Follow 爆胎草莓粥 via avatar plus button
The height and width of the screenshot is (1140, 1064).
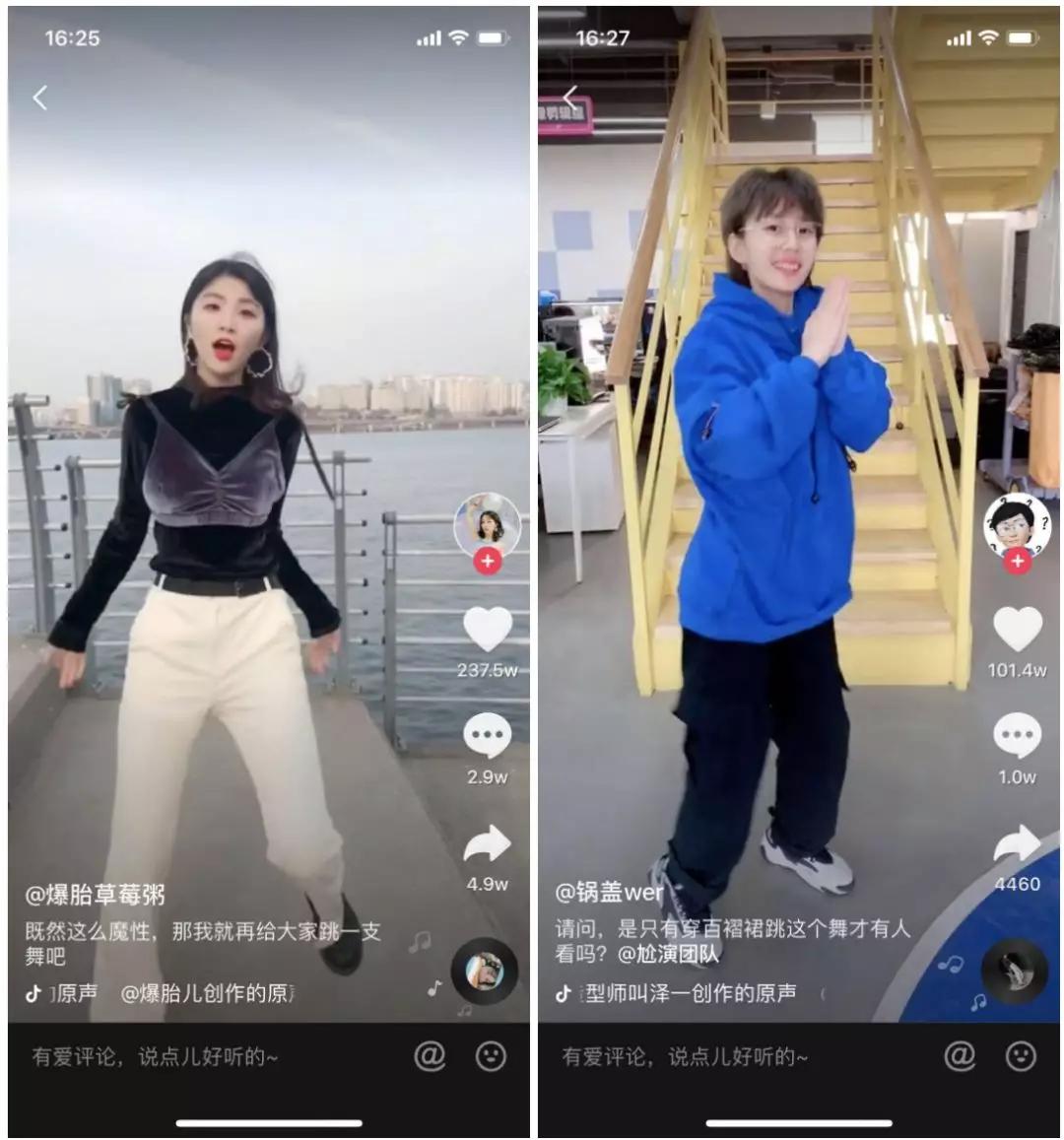[x=488, y=561]
